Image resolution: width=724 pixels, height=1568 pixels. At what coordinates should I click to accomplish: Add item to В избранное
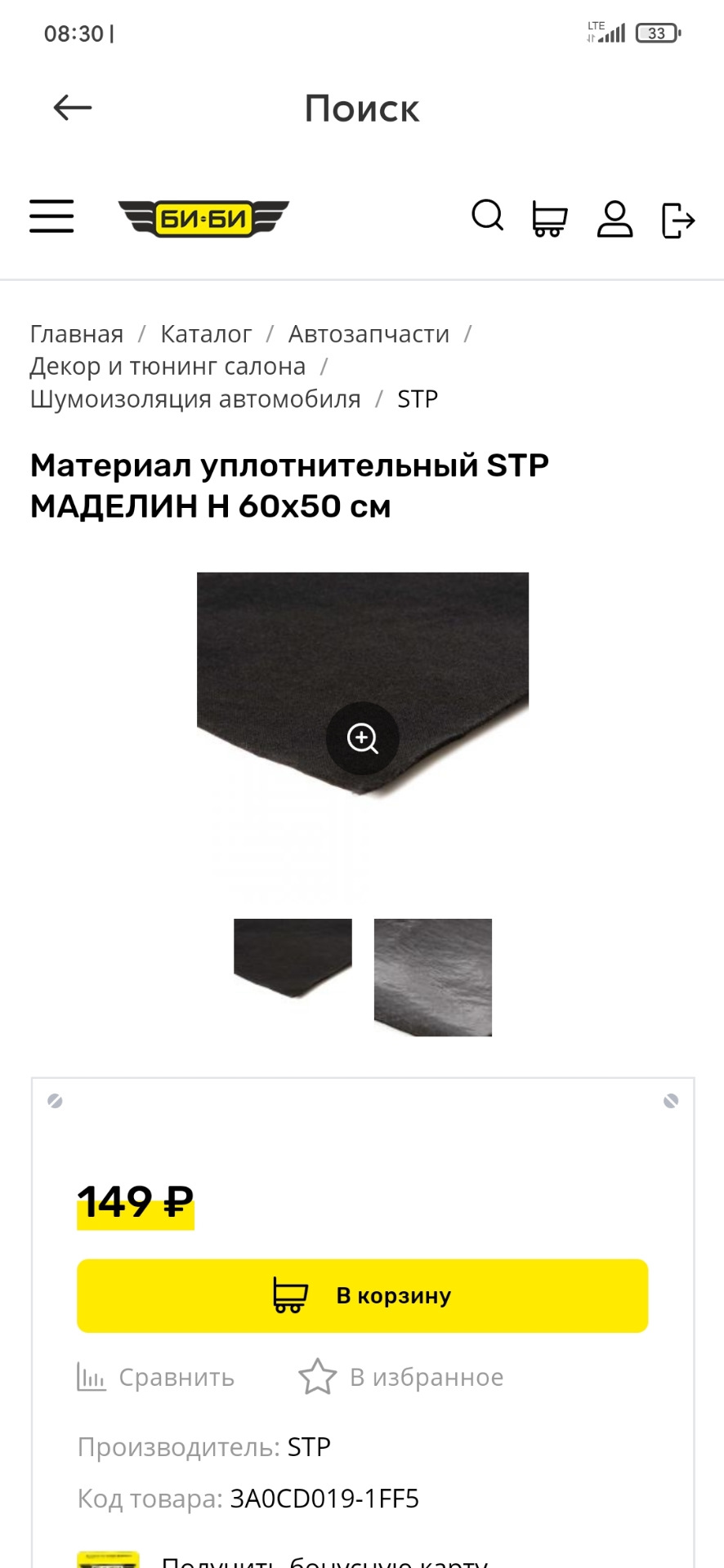coord(401,1378)
